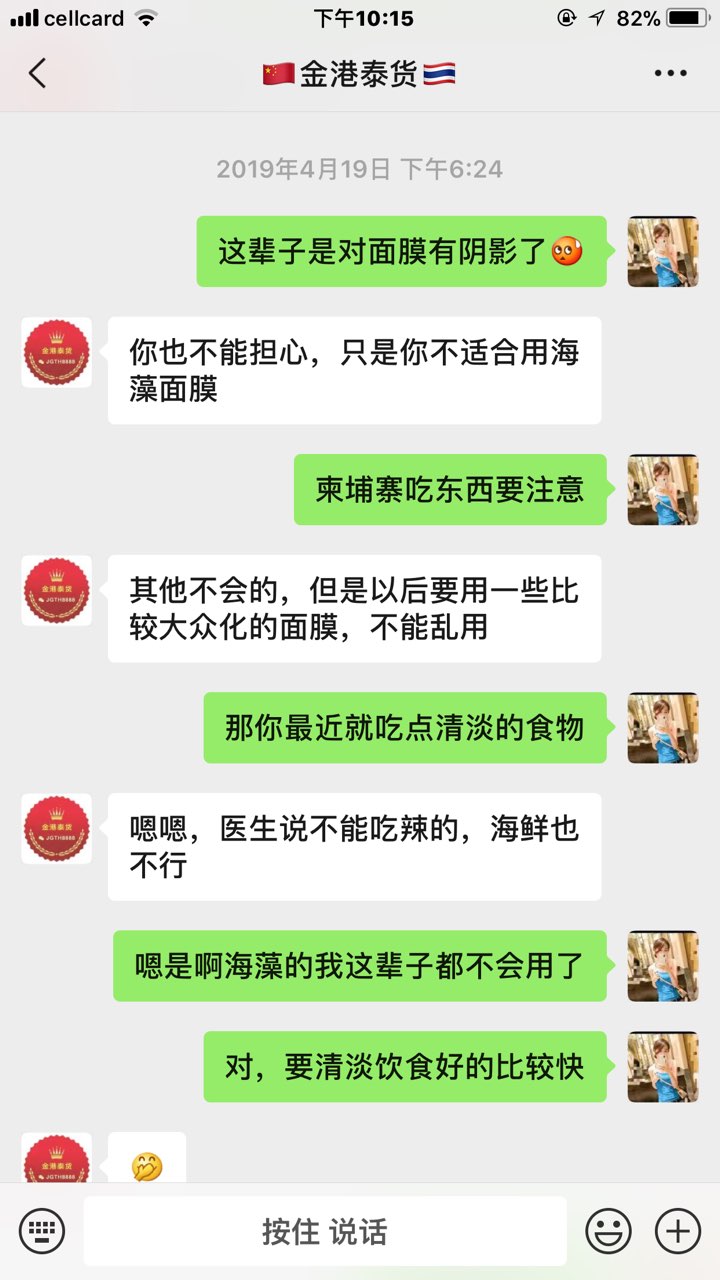Tap my avatar beside 柬埔寨吃东西要注意

(662, 490)
